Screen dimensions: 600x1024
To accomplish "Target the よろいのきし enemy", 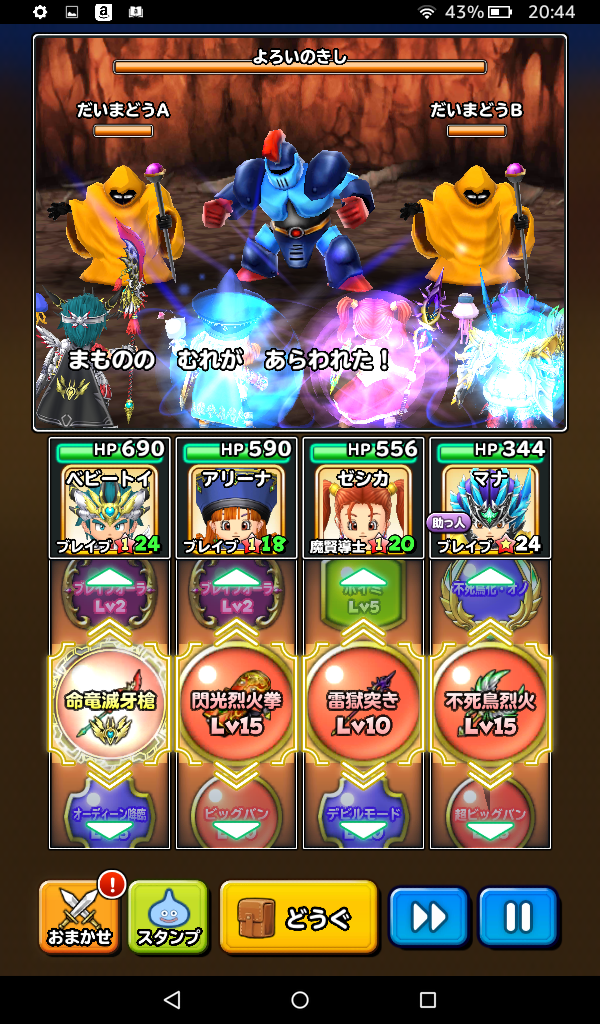I will pos(299,210).
